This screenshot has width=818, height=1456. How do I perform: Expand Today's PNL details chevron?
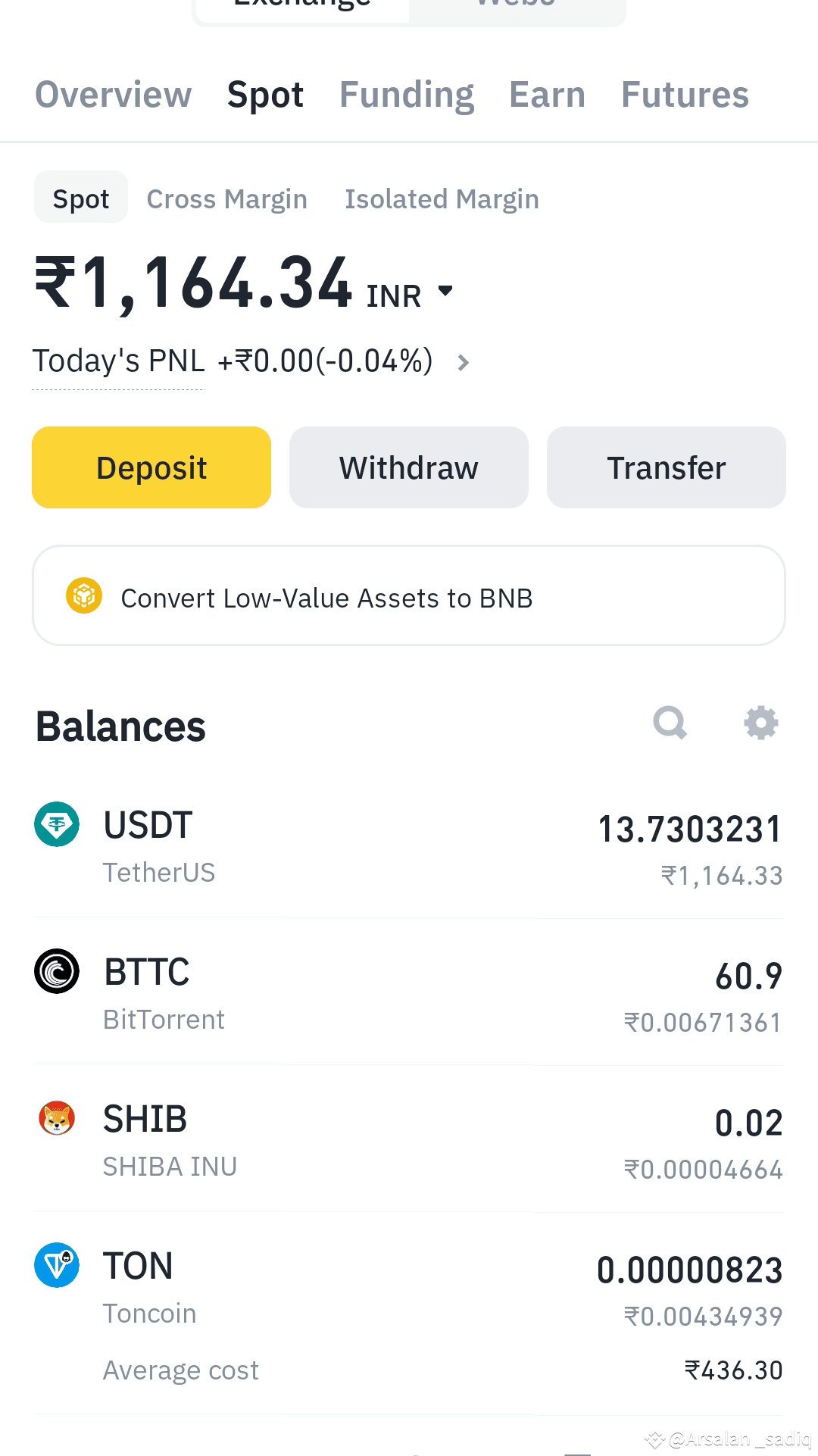[x=463, y=362]
